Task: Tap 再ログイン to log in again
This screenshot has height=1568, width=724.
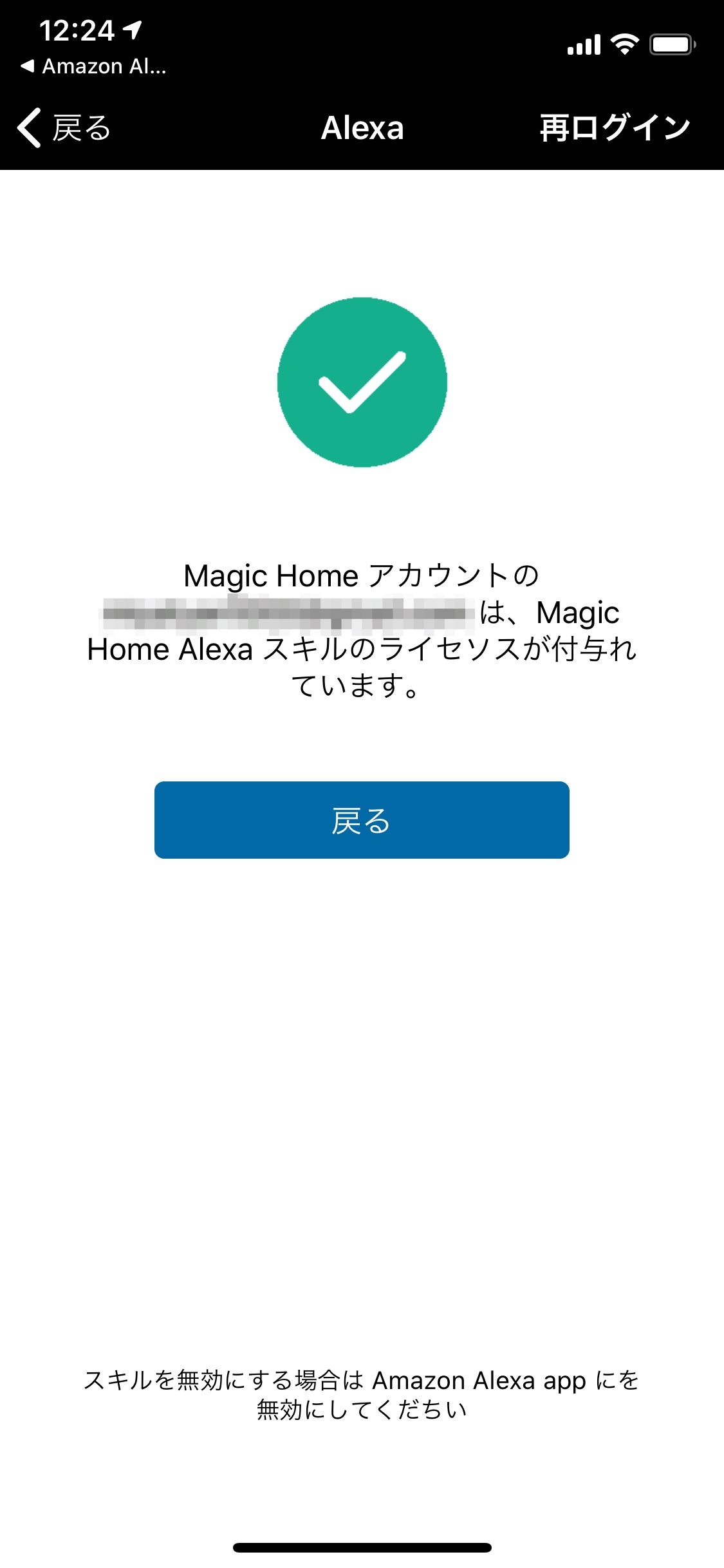Action: tap(615, 127)
